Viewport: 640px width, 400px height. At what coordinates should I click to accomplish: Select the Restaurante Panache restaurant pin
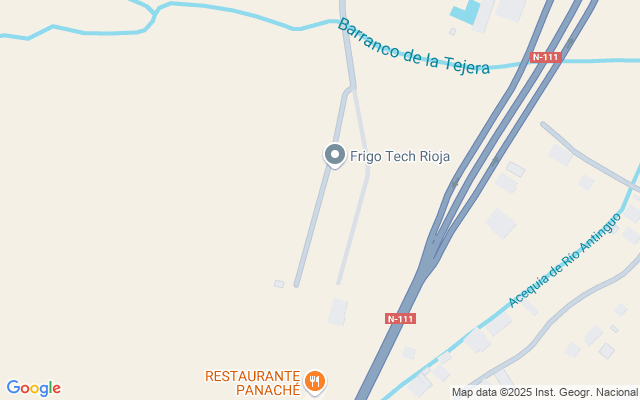pyautogui.click(x=315, y=380)
